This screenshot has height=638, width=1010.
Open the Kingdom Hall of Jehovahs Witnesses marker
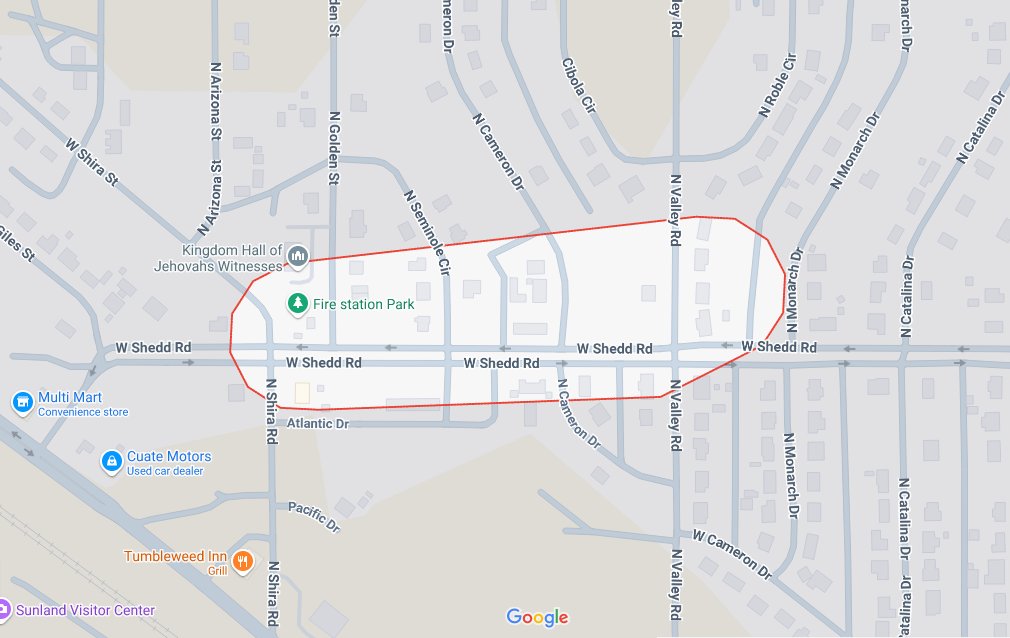(297, 259)
